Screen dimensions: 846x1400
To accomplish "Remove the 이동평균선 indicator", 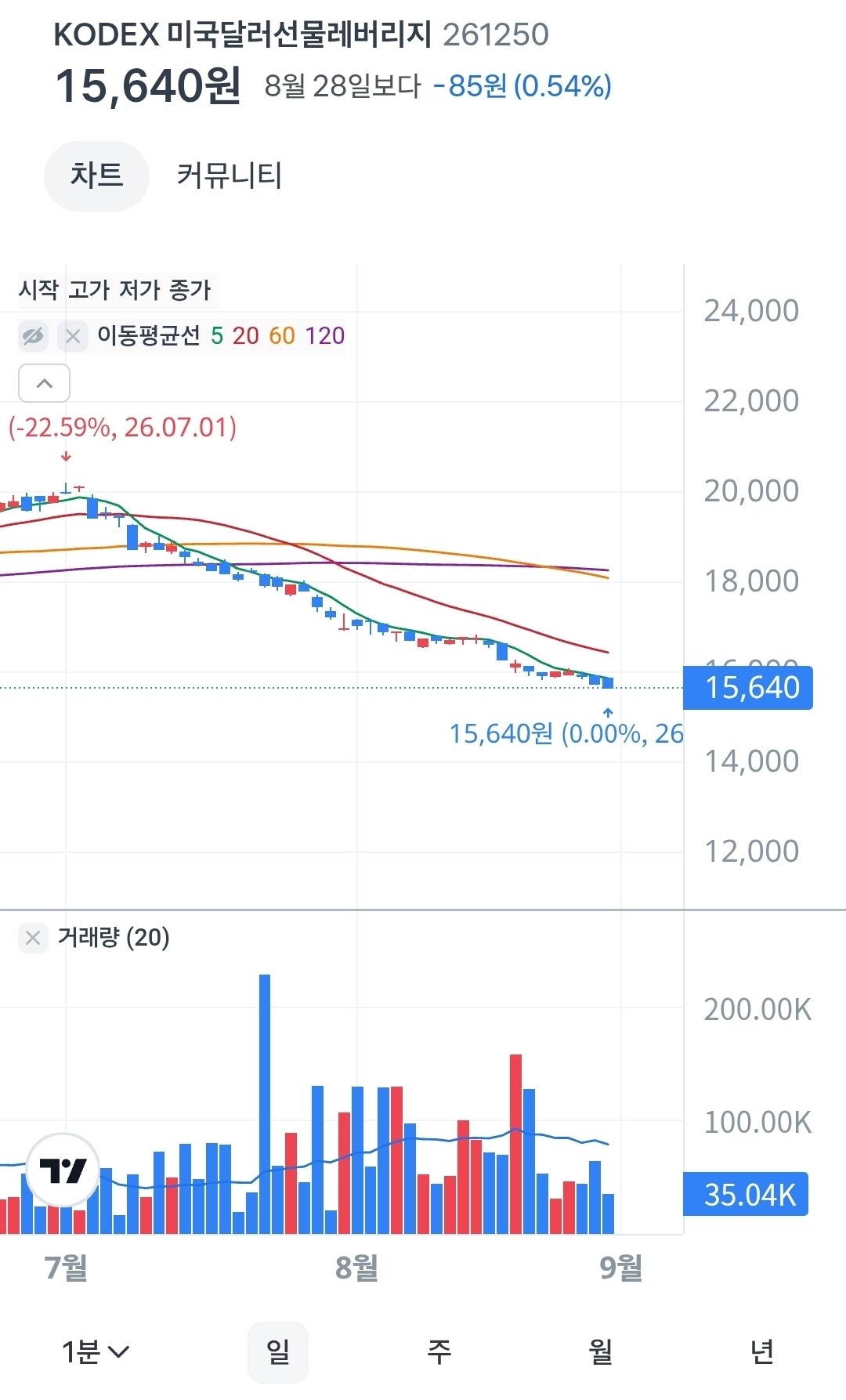I will (x=73, y=336).
